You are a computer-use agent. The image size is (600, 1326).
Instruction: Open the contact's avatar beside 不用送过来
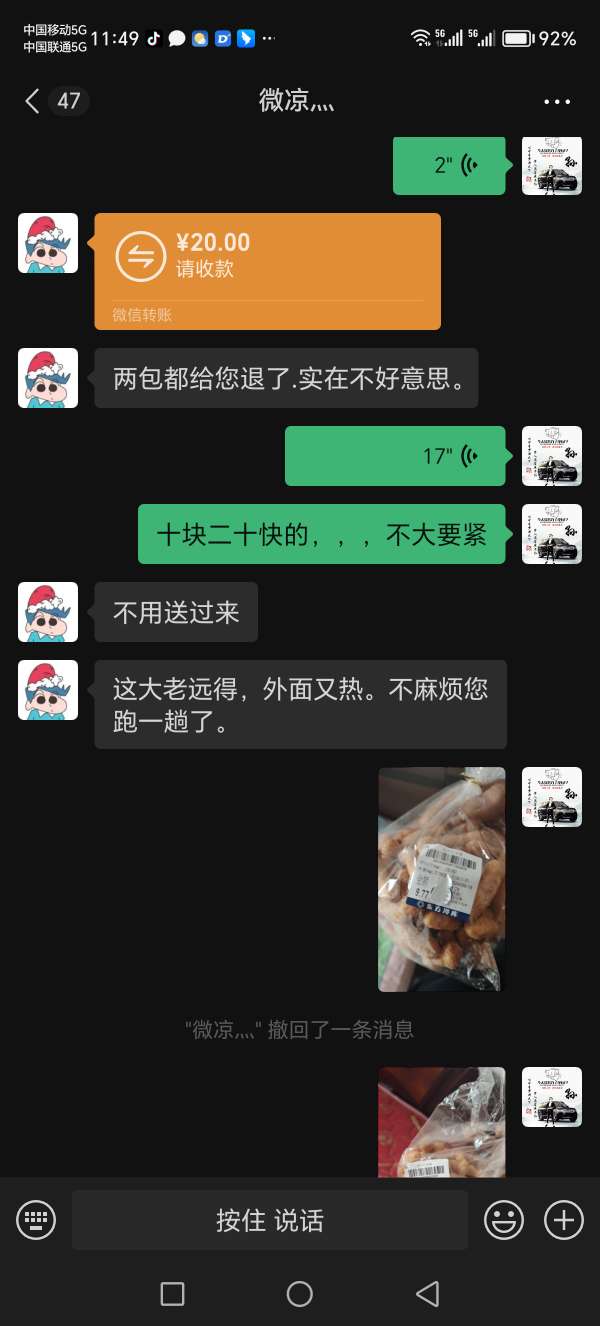point(48,612)
